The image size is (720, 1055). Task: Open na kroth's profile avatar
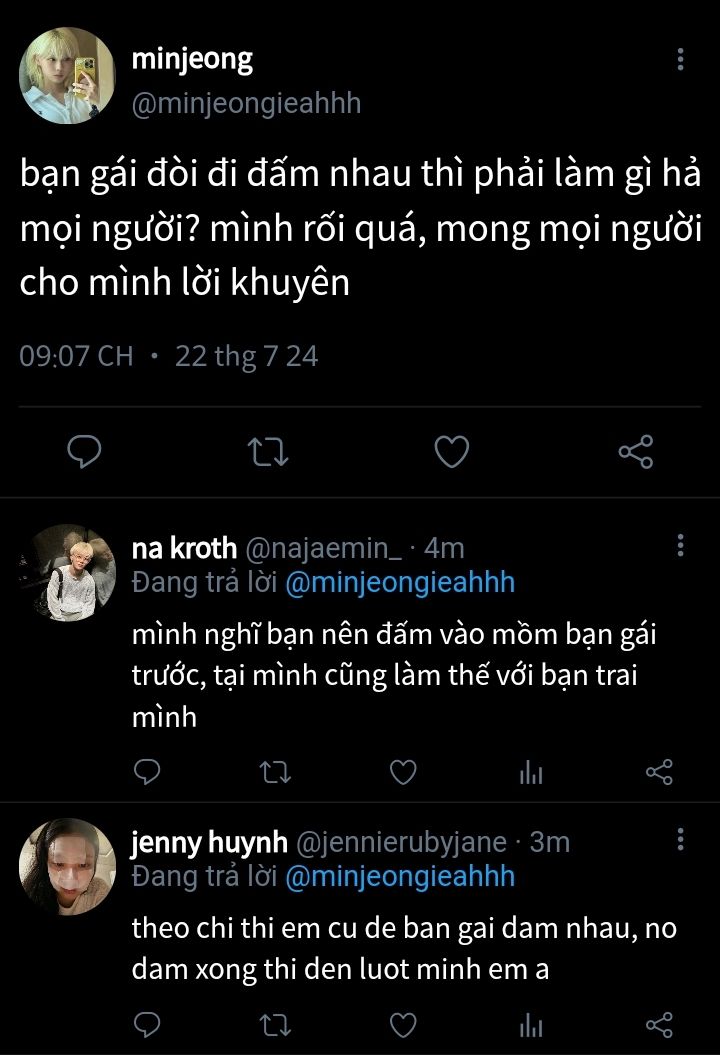coord(68,573)
